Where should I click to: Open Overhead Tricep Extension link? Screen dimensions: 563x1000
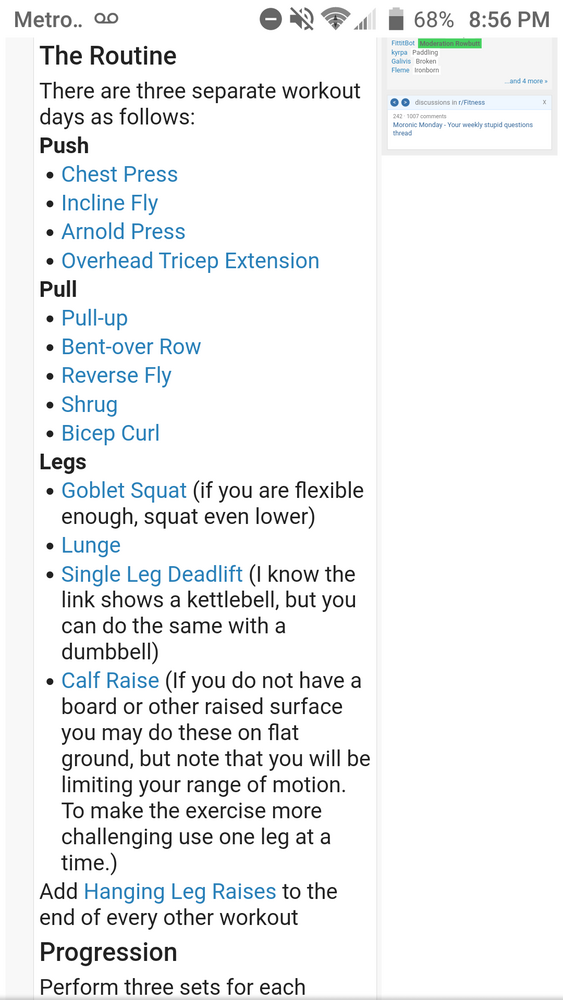[x=190, y=260]
